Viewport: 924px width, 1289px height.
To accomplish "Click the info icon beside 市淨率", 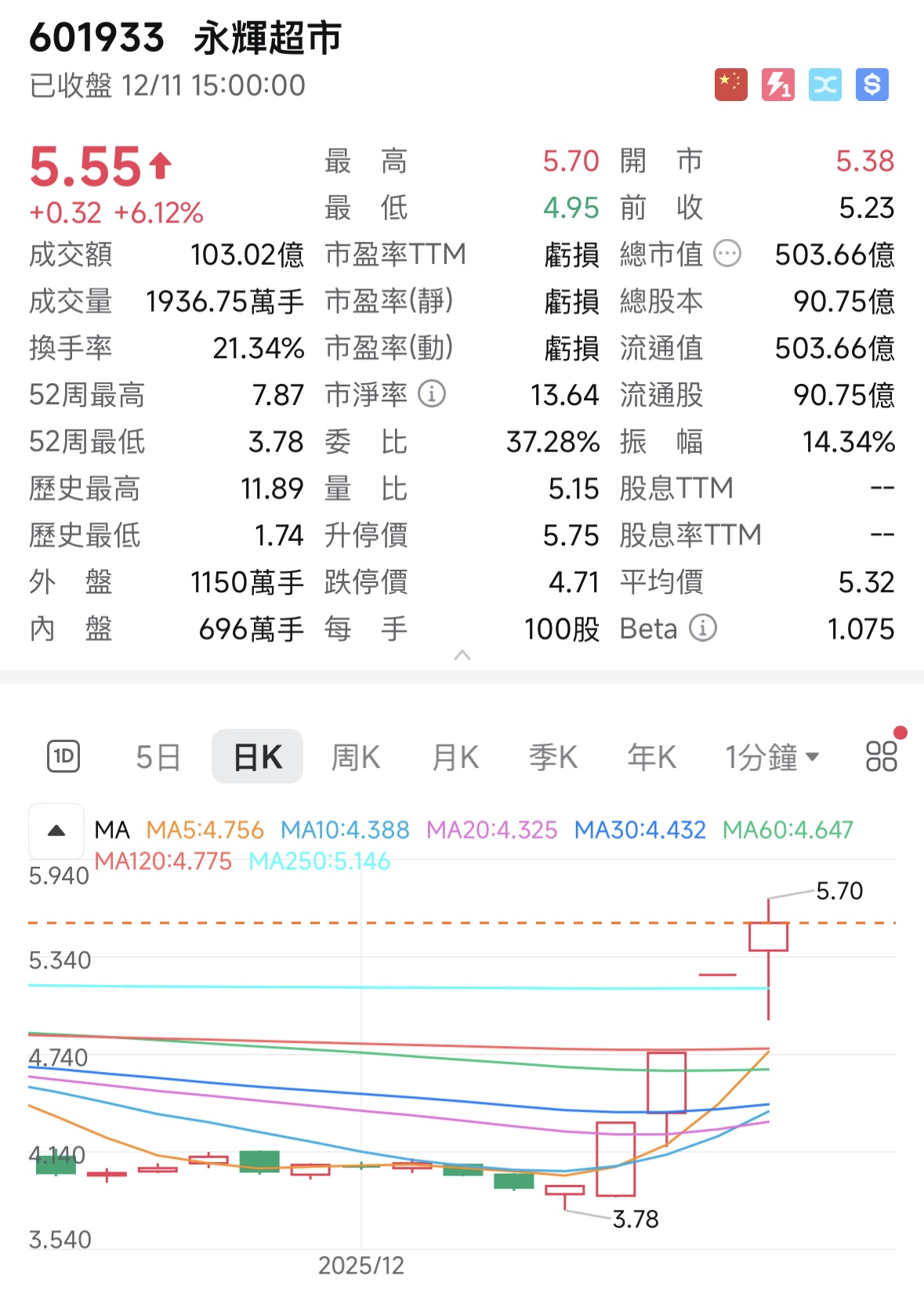I will [x=431, y=395].
